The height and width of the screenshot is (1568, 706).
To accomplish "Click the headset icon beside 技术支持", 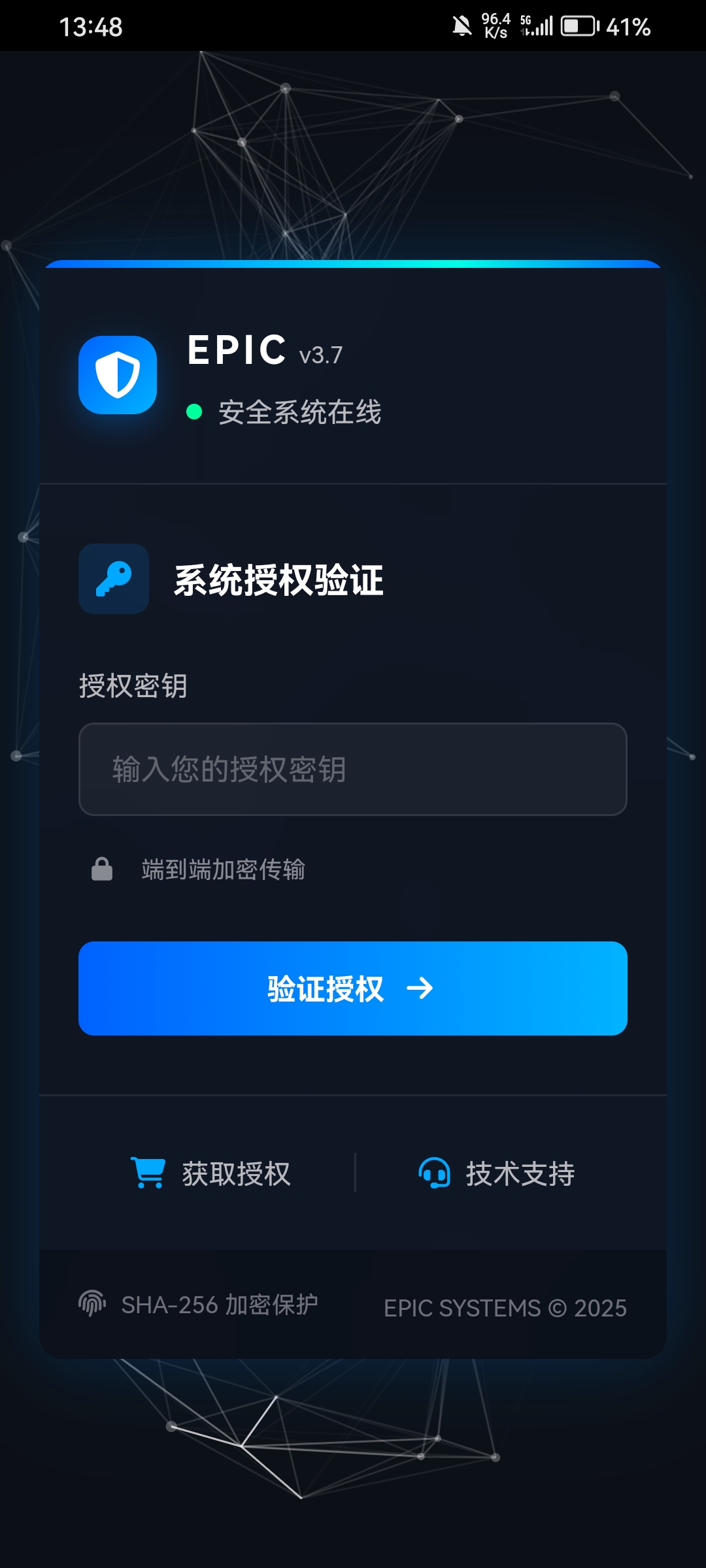I will point(434,1174).
